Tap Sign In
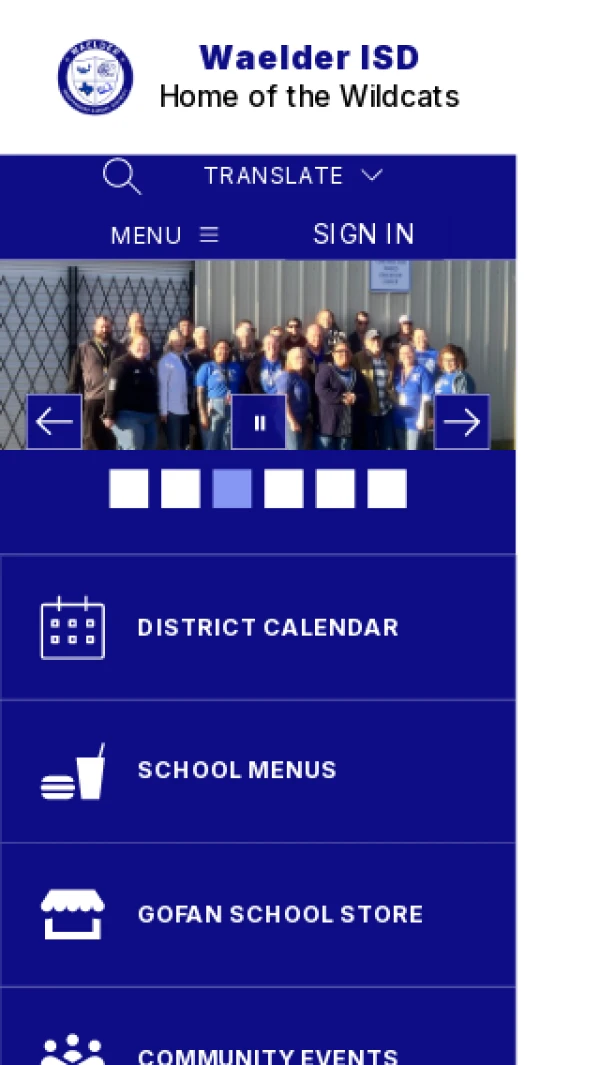The width and height of the screenshot is (600, 1065). click(364, 234)
